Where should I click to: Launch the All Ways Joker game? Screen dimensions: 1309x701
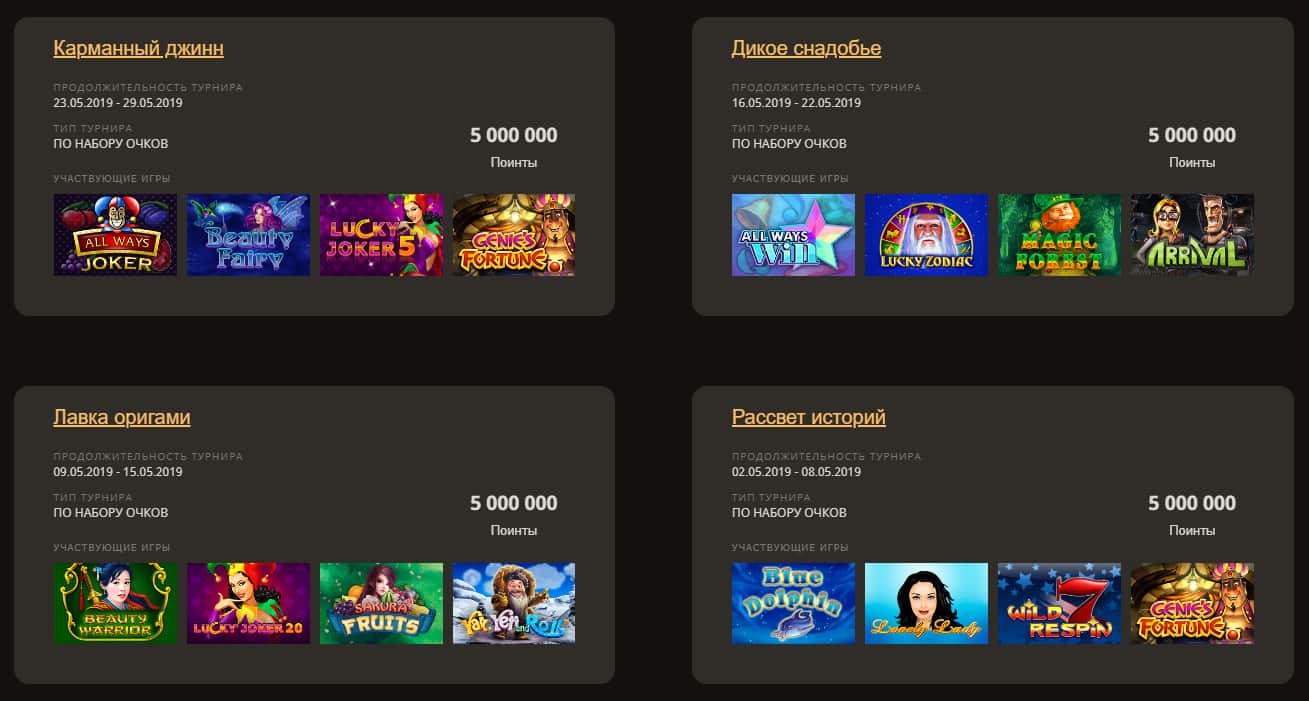tap(115, 235)
